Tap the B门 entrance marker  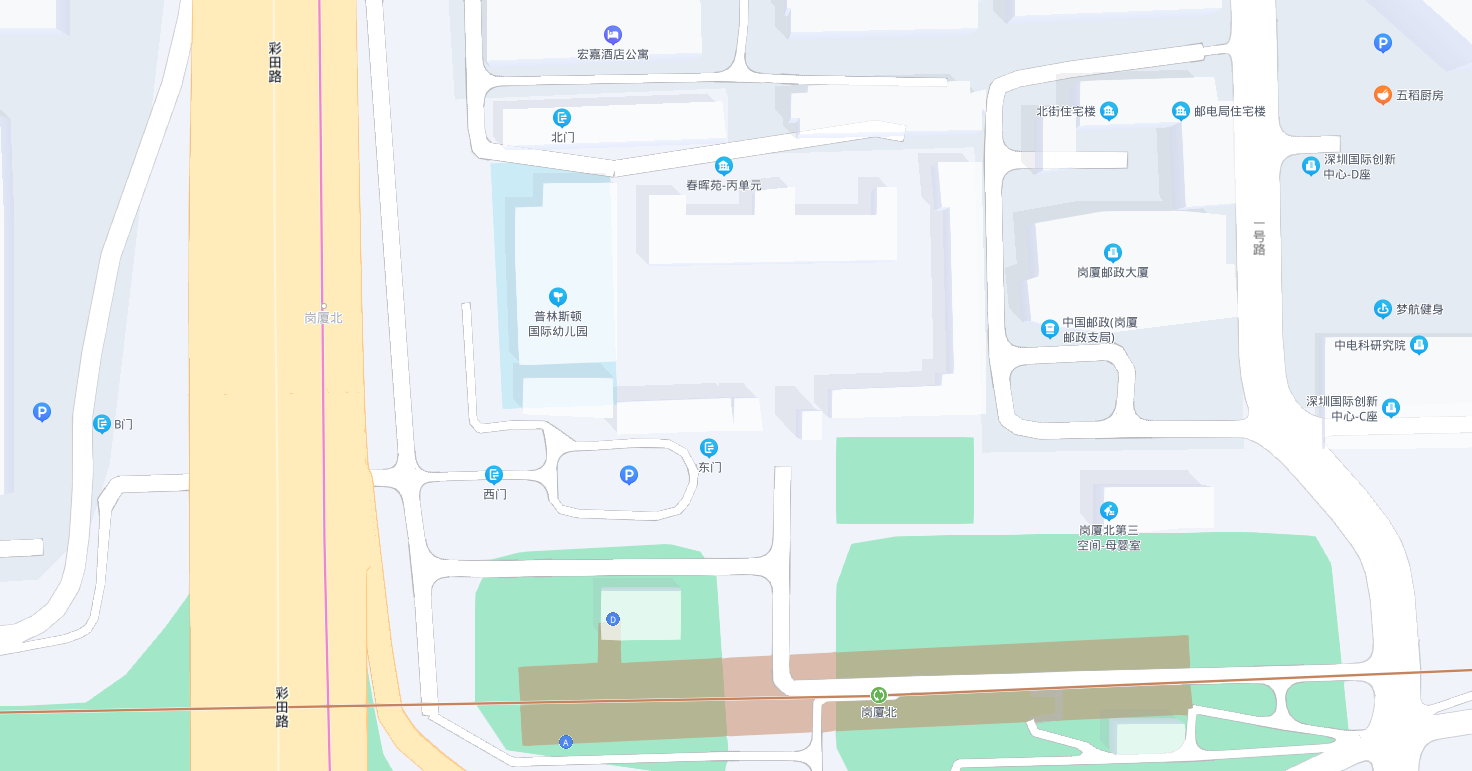pos(102,424)
